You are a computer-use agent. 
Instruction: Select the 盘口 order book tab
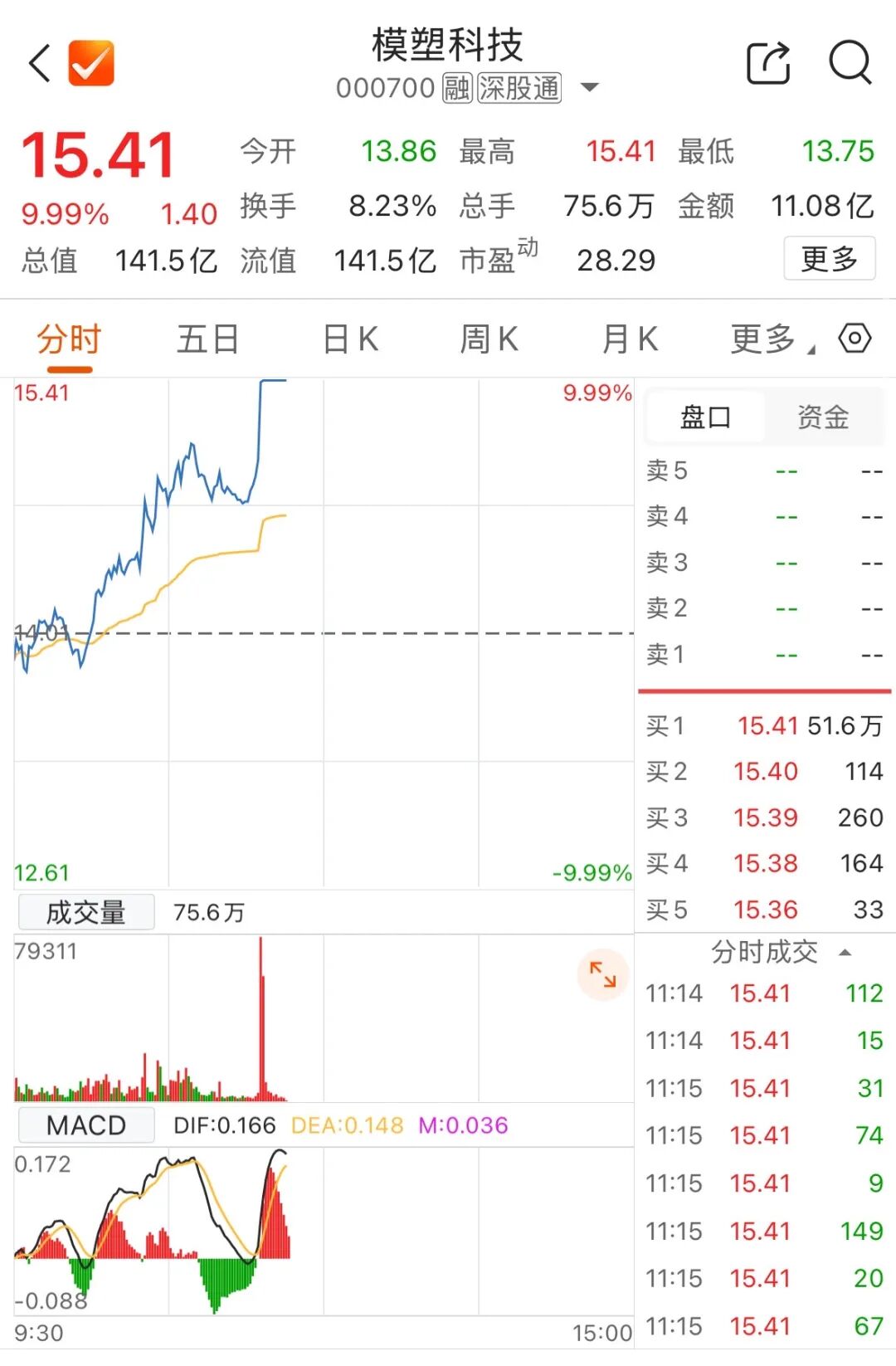tap(705, 417)
